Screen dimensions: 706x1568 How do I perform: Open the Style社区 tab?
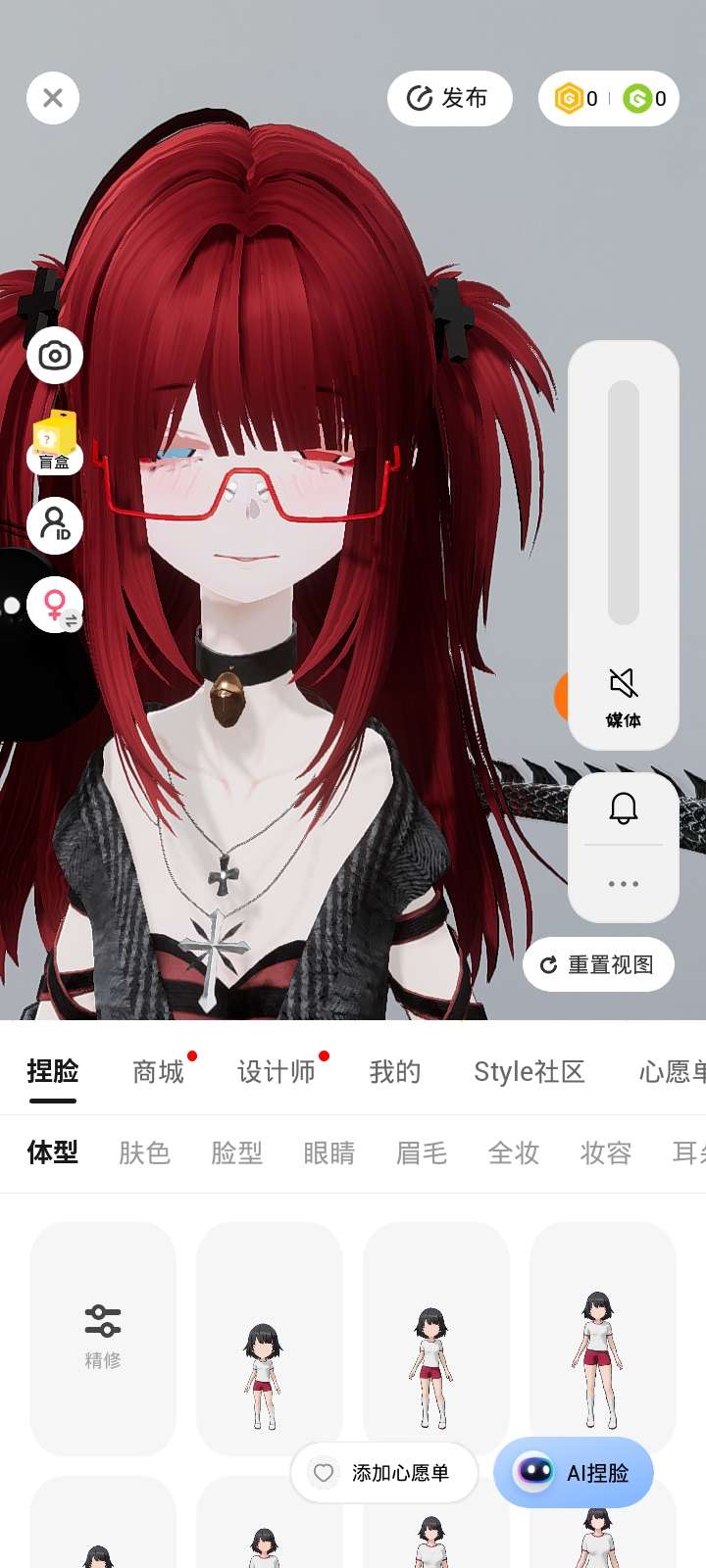529,1072
